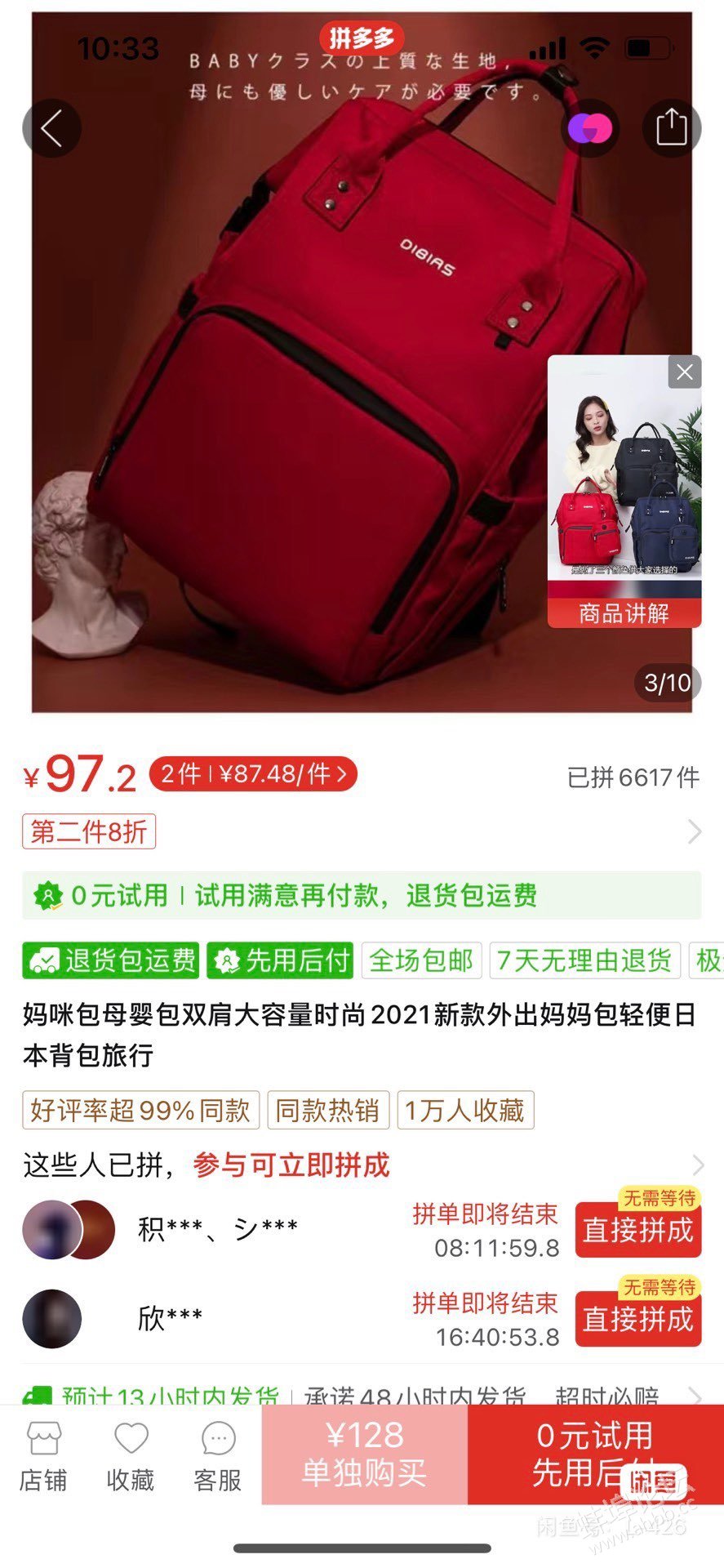Viewport: 724px width, 1568px height.
Task: Open the purple-pink circle icon
Action: point(590,128)
